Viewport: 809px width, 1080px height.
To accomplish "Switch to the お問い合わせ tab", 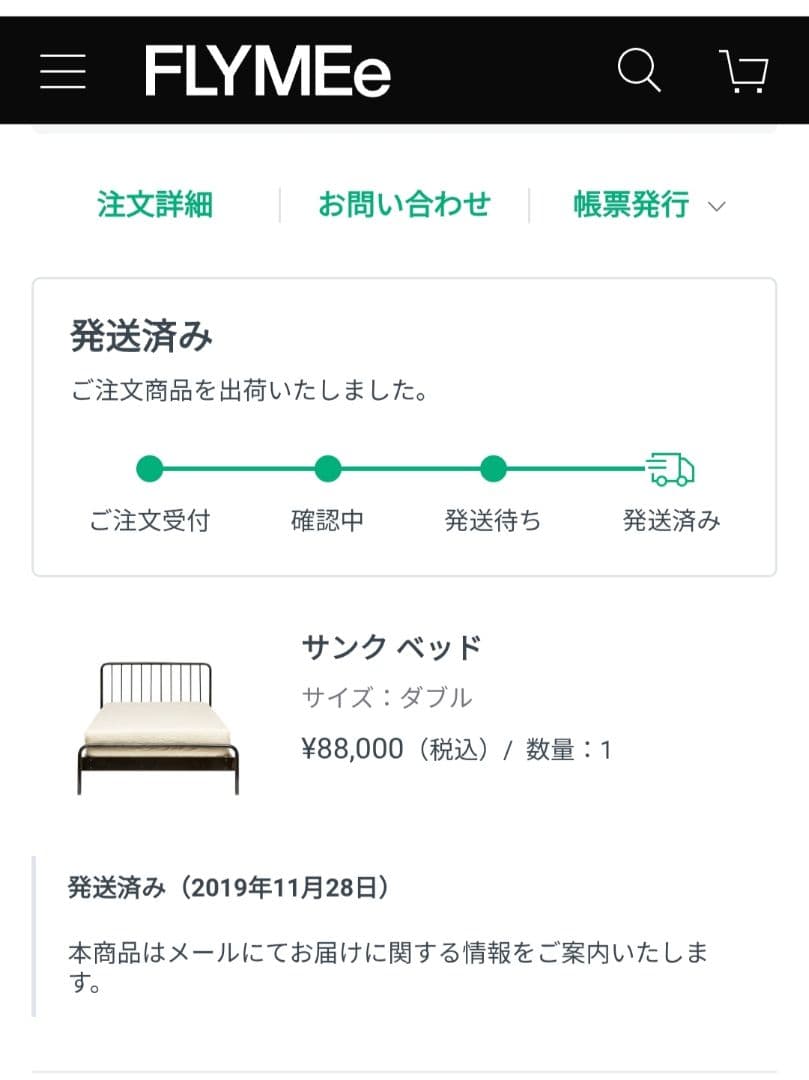I will click(405, 203).
